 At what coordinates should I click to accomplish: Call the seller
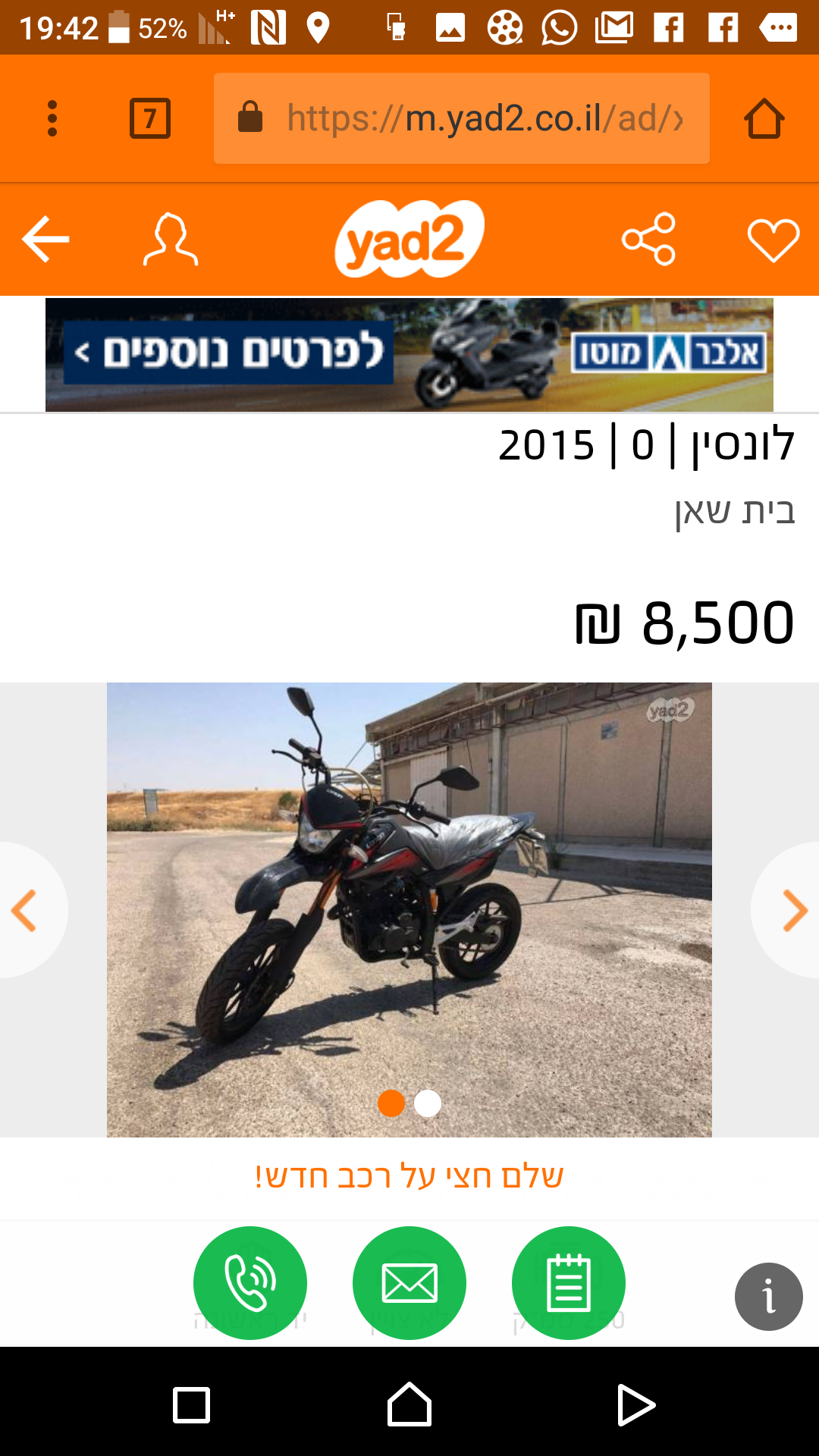point(250,1283)
